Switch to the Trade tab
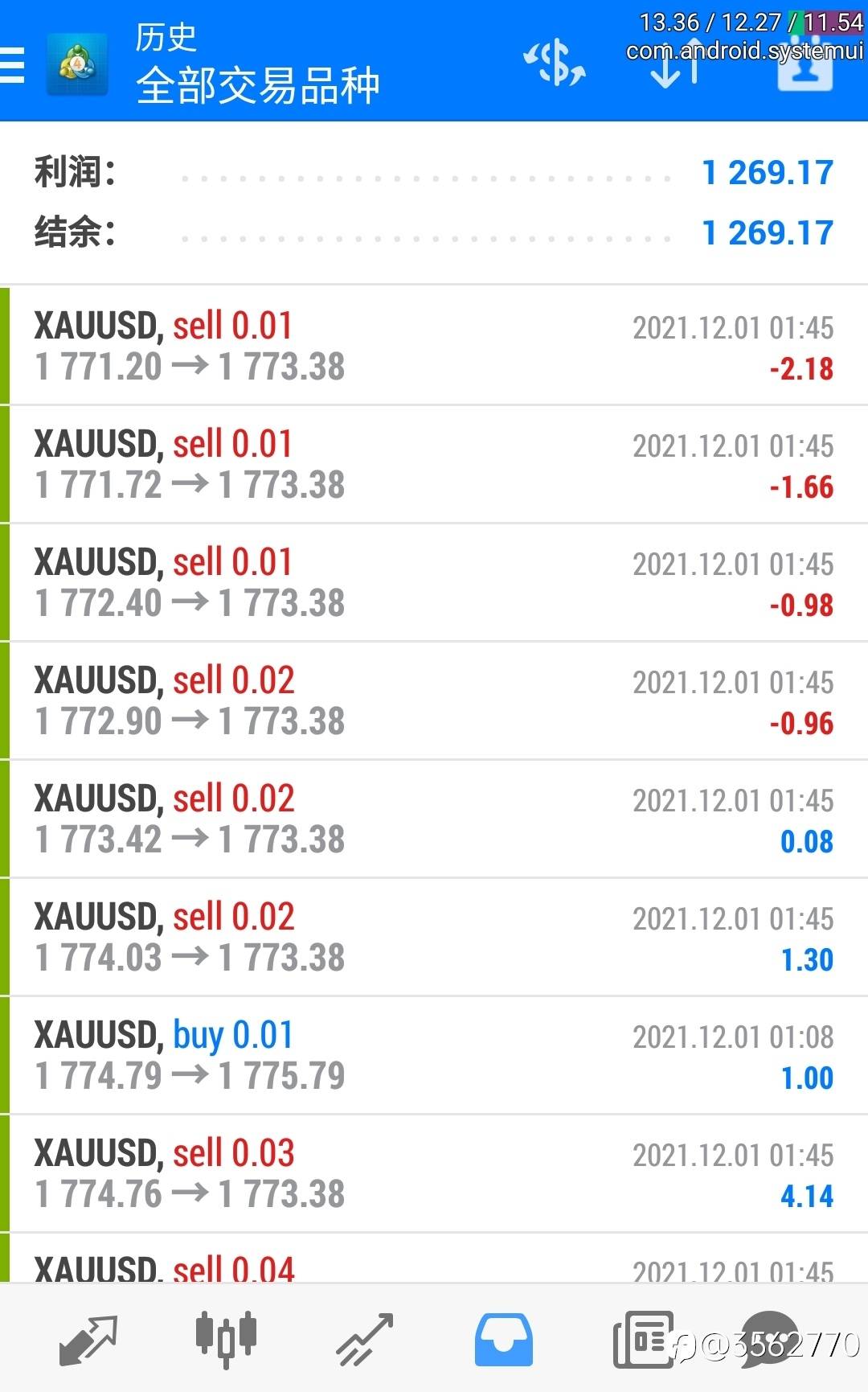868x1392 pixels. pos(365,1340)
